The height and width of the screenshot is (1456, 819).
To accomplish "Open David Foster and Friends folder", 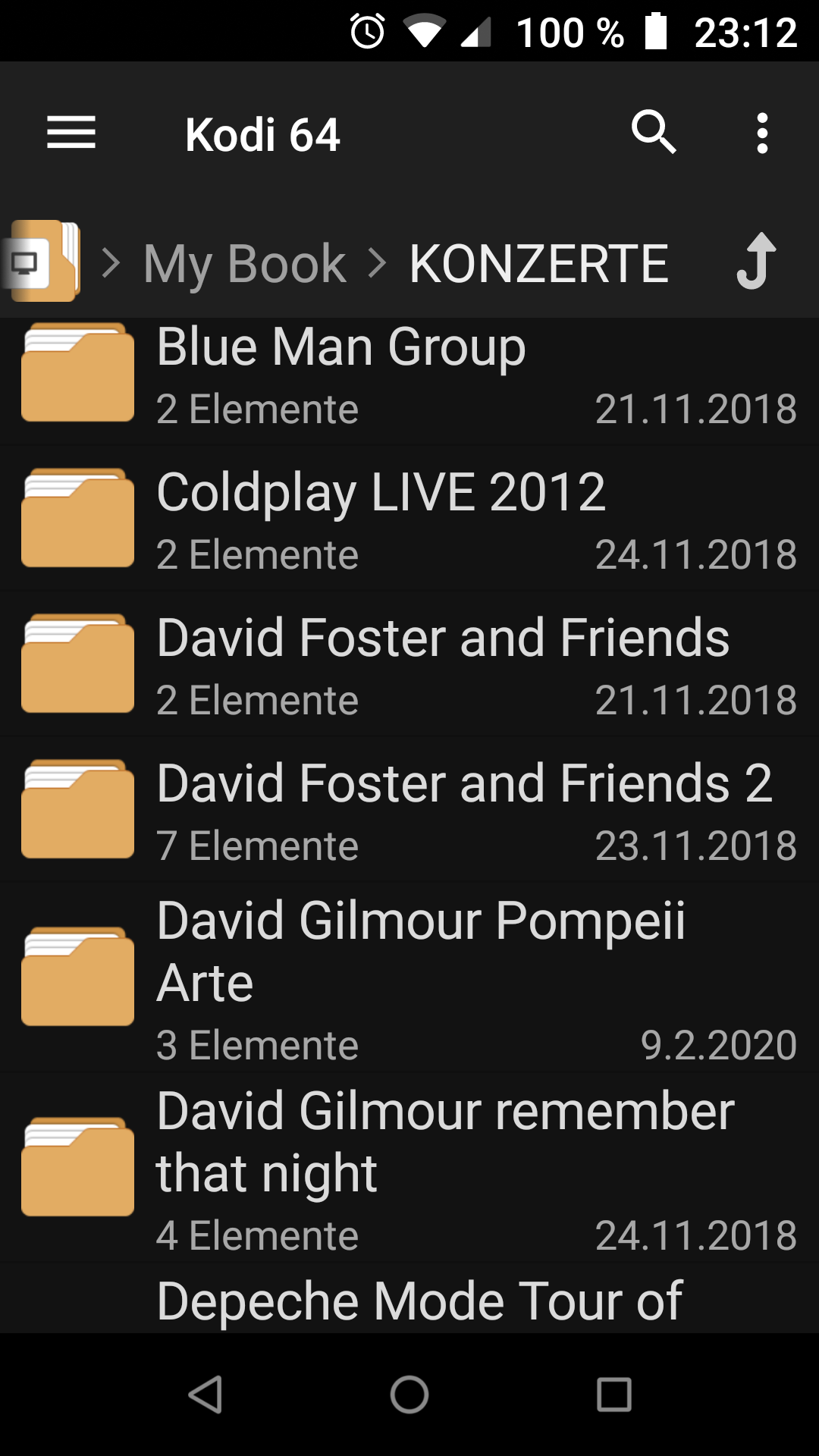I will click(409, 664).
